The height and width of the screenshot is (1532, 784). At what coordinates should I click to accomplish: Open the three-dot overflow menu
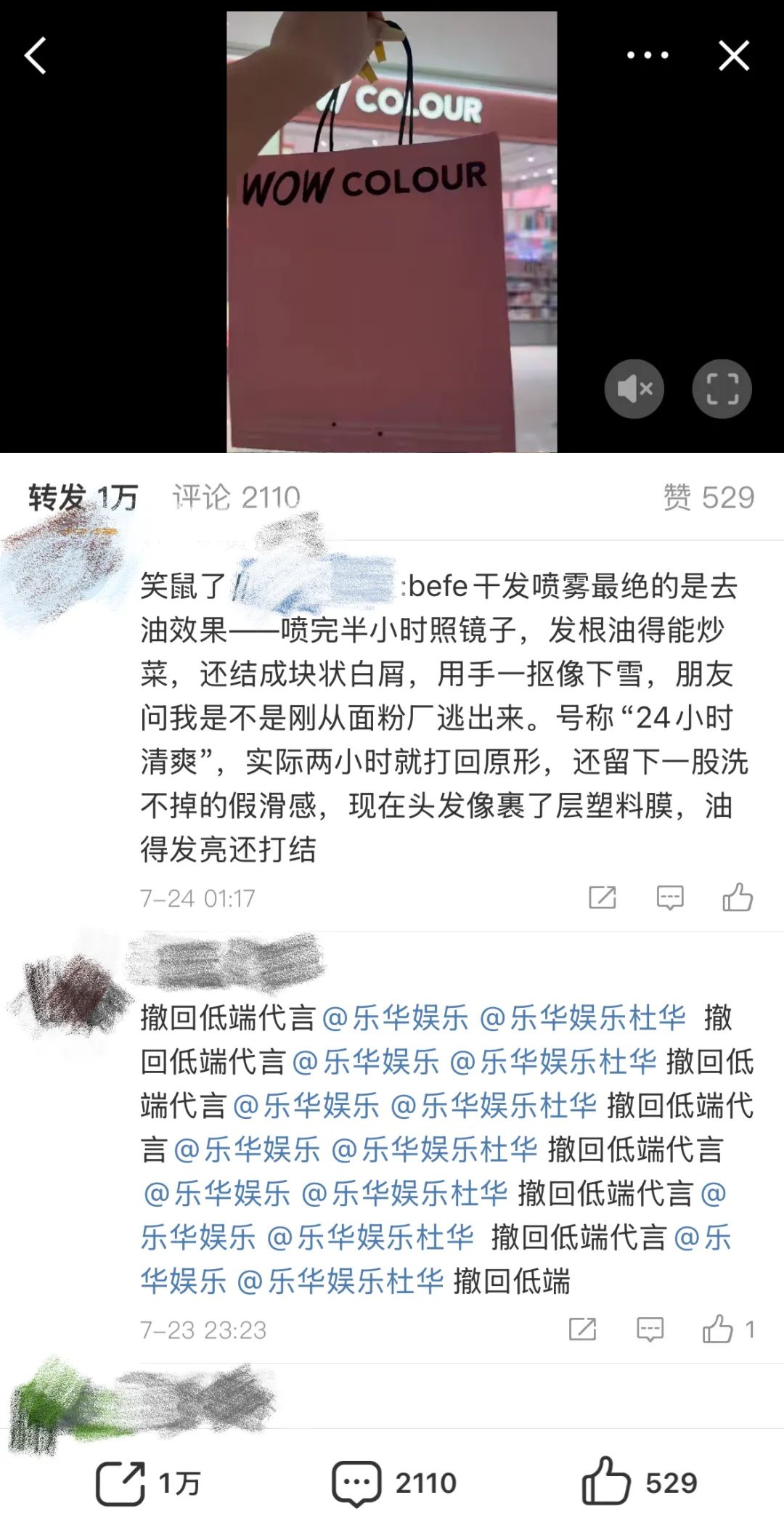click(647, 55)
